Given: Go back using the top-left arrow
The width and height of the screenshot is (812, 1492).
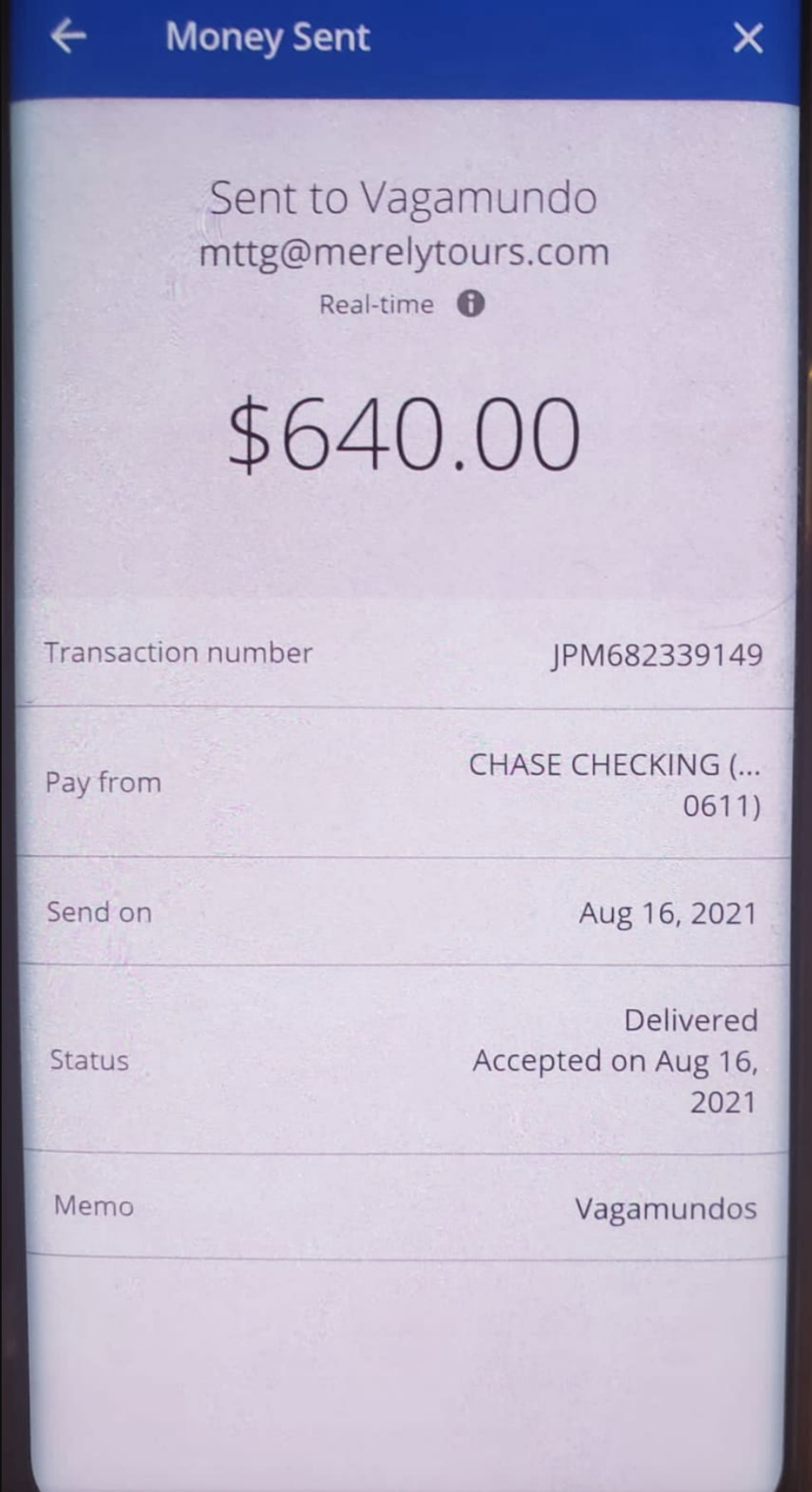Looking at the screenshot, I should [x=69, y=36].
